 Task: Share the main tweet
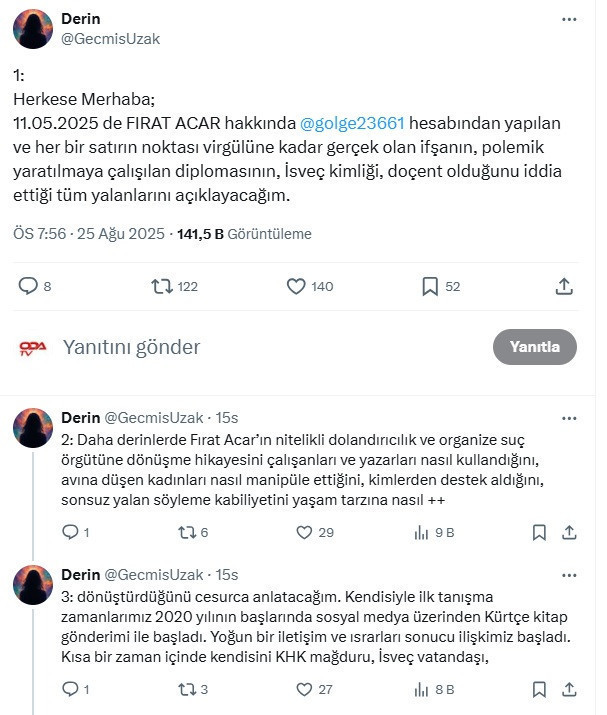coord(564,286)
